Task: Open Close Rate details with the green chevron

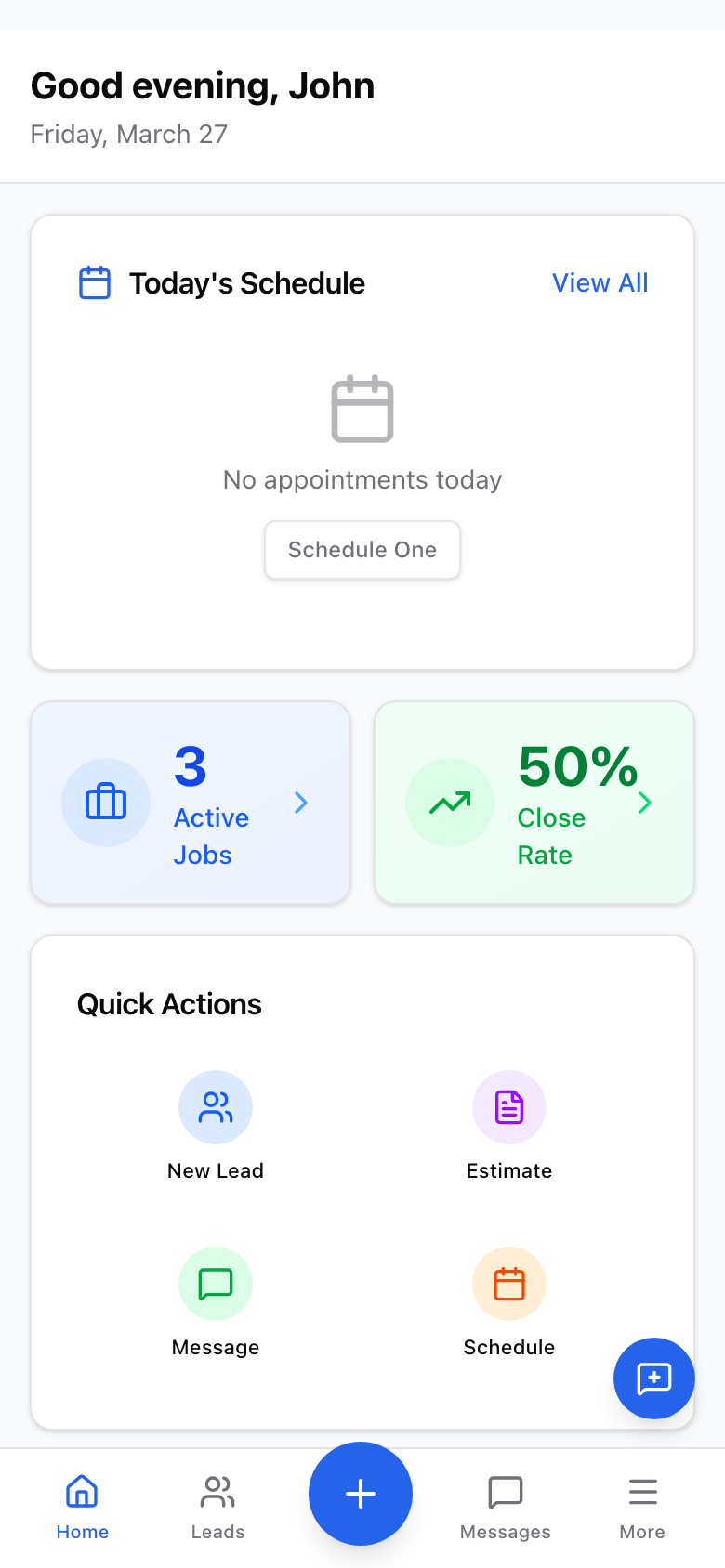Action: click(644, 803)
